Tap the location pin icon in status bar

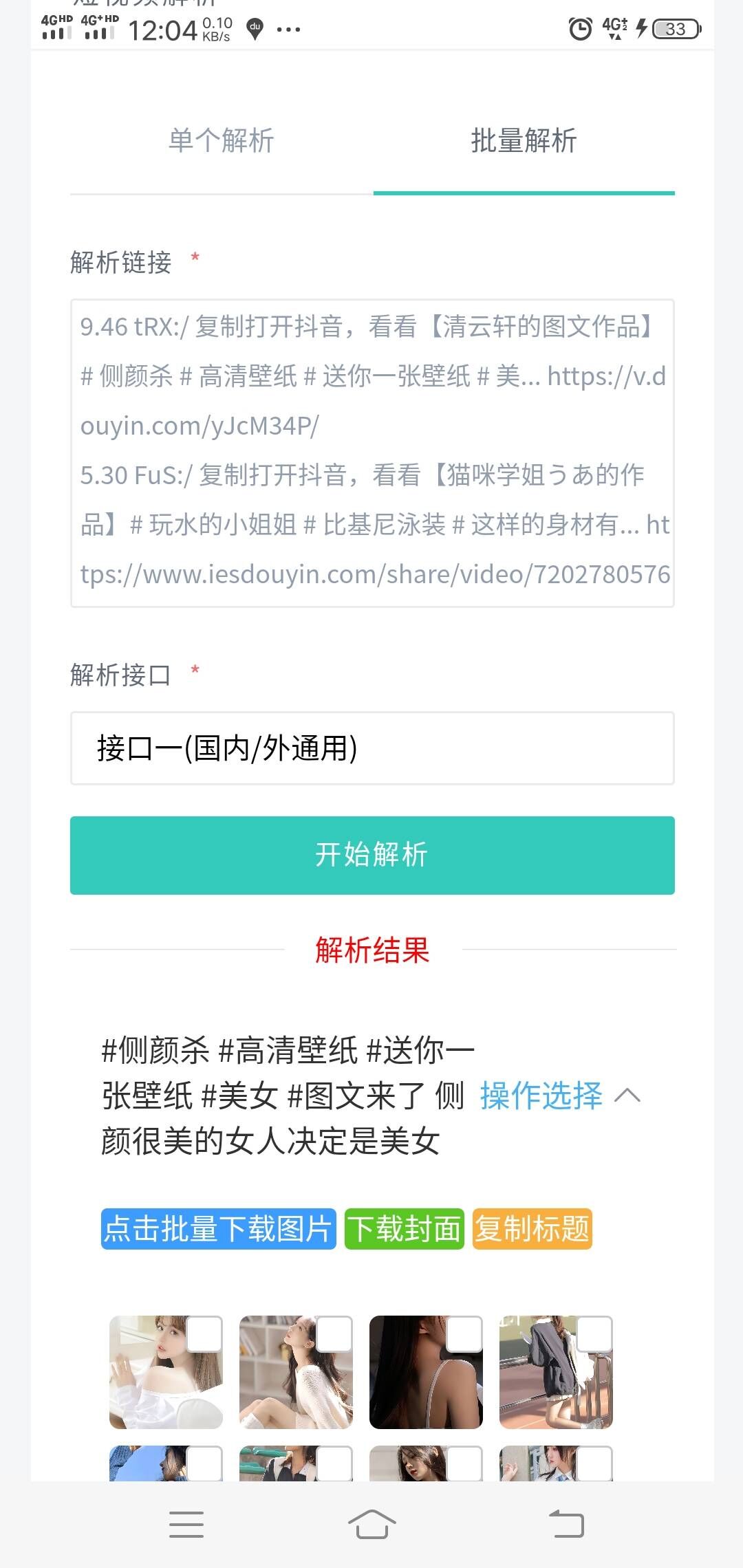(253, 29)
